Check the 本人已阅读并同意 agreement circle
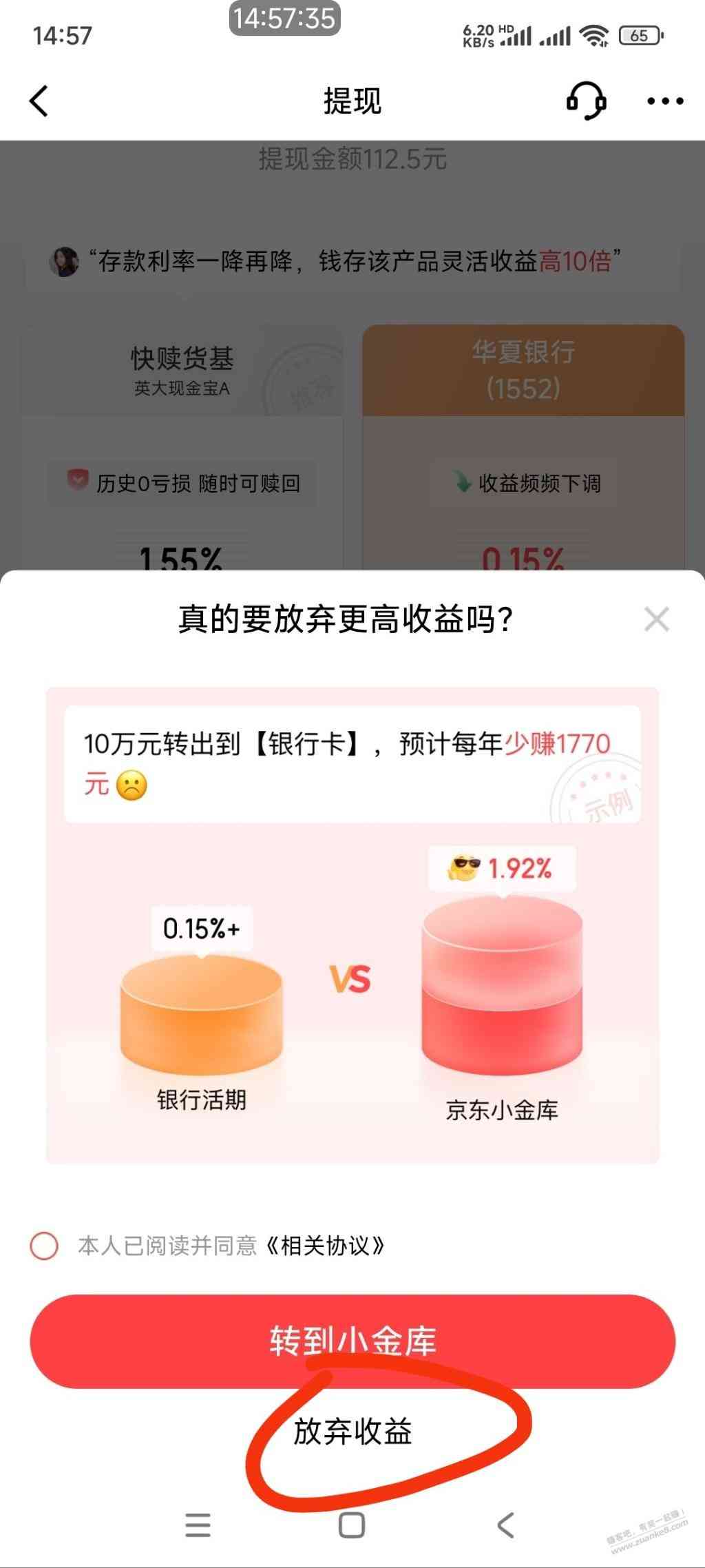Viewport: 705px width, 1568px height. pyautogui.click(x=44, y=1246)
